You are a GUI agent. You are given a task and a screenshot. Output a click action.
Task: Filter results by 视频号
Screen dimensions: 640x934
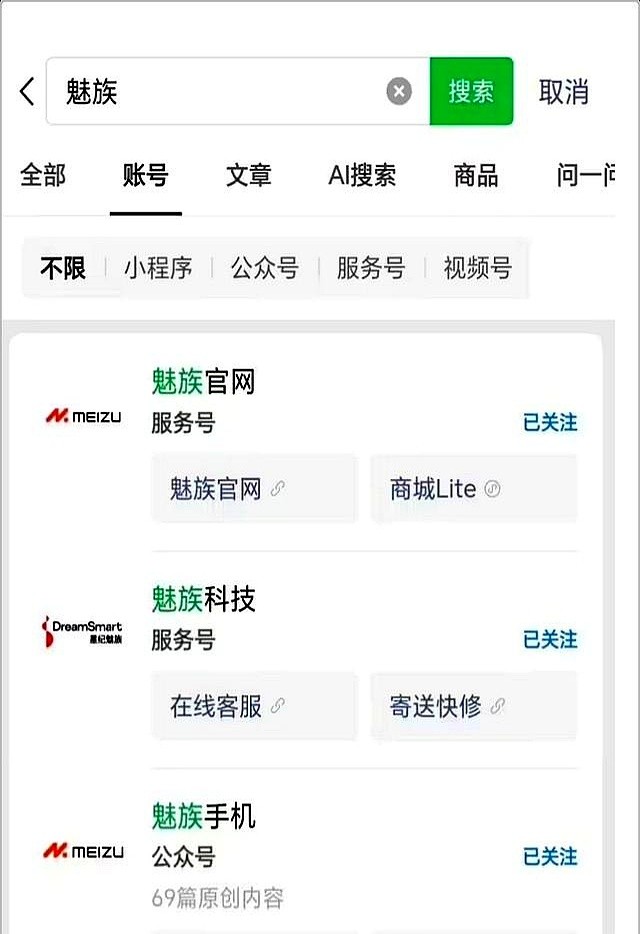(477, 268)
